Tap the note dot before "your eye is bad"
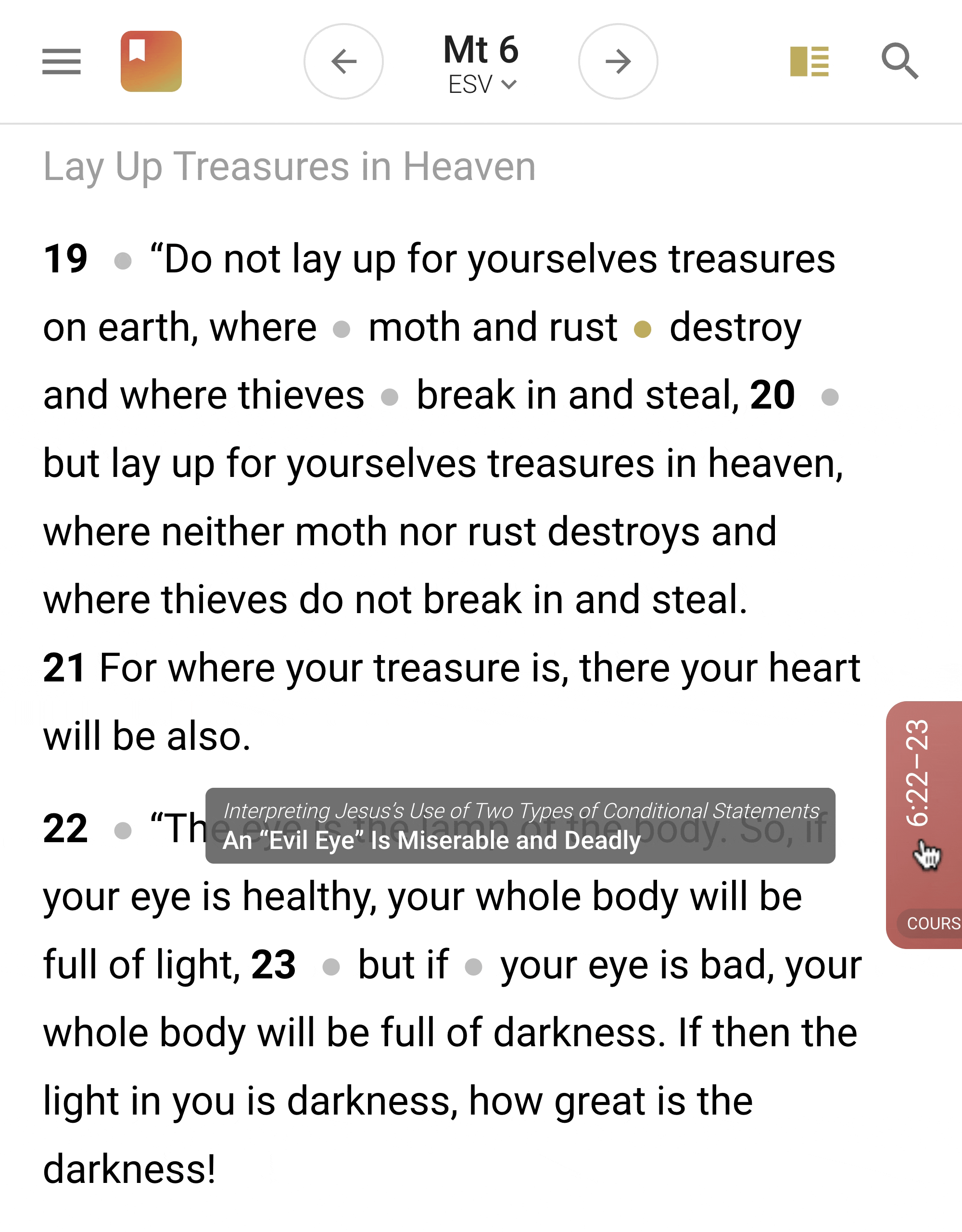962x1232 pixels. tap(474, 967)
